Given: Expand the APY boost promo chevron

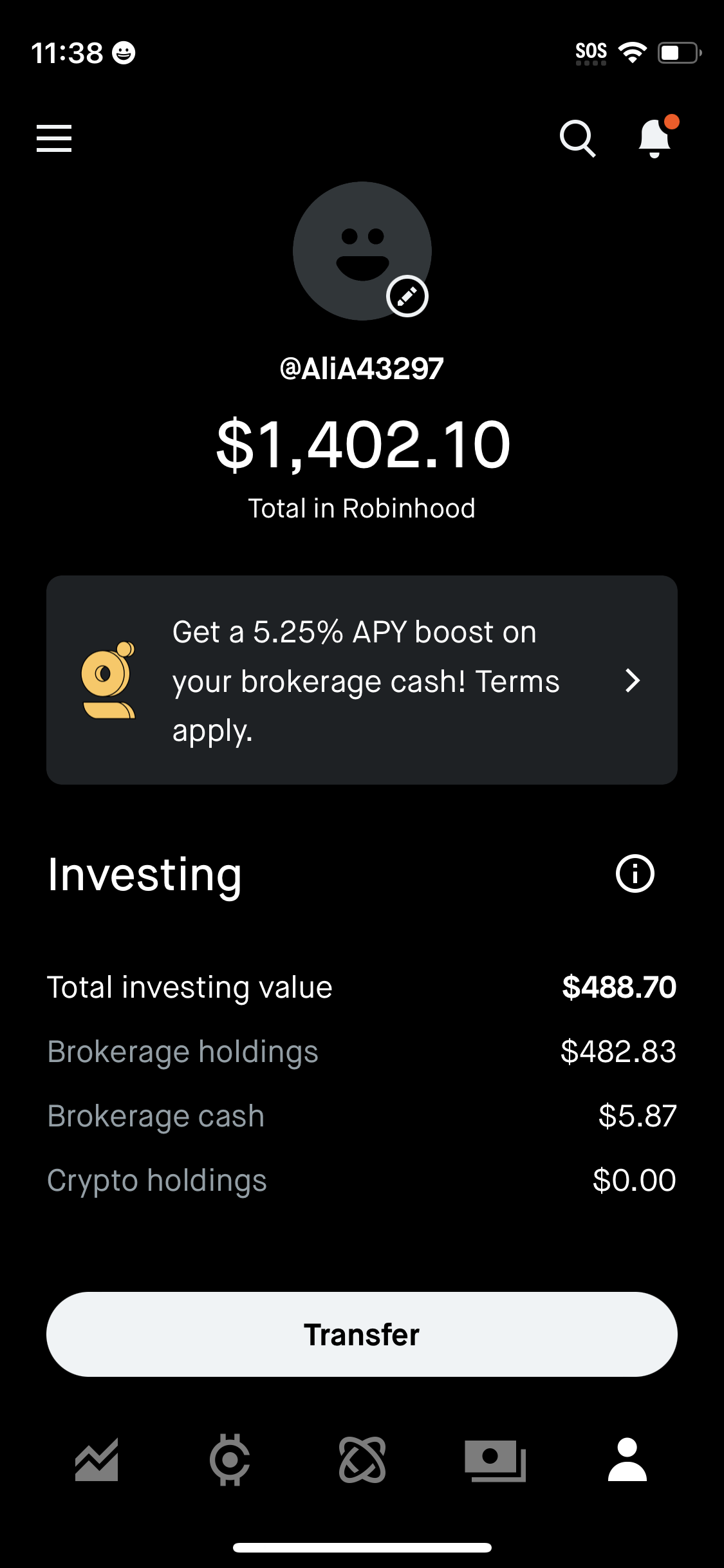Looking at the screenshot, I should click(633, 682).
